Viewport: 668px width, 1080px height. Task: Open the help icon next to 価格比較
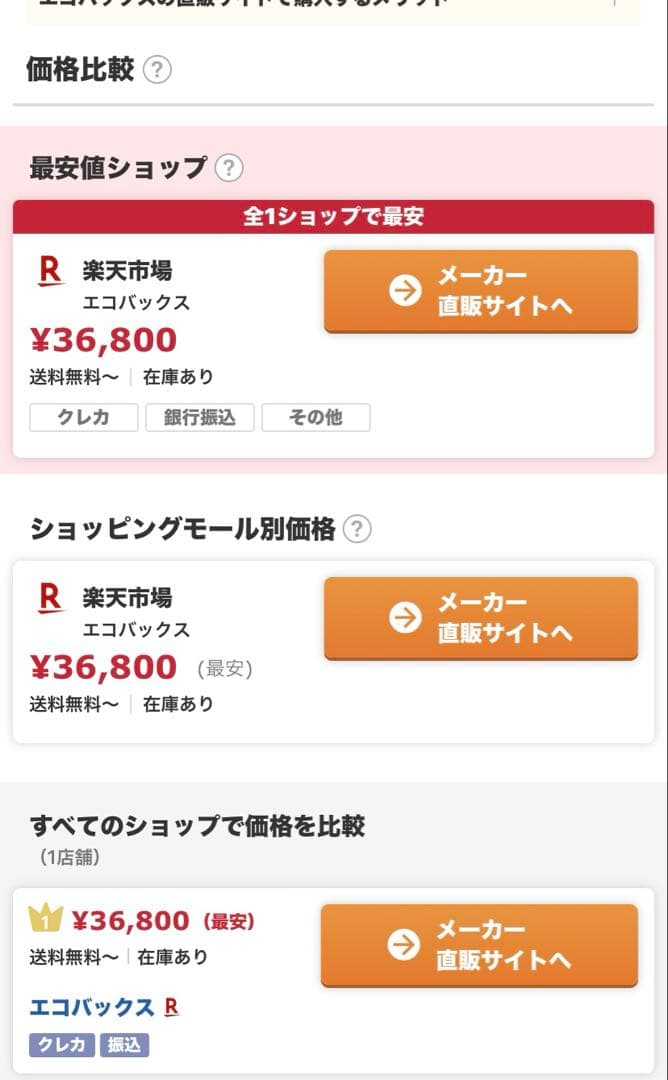click(x=157, y=70)
